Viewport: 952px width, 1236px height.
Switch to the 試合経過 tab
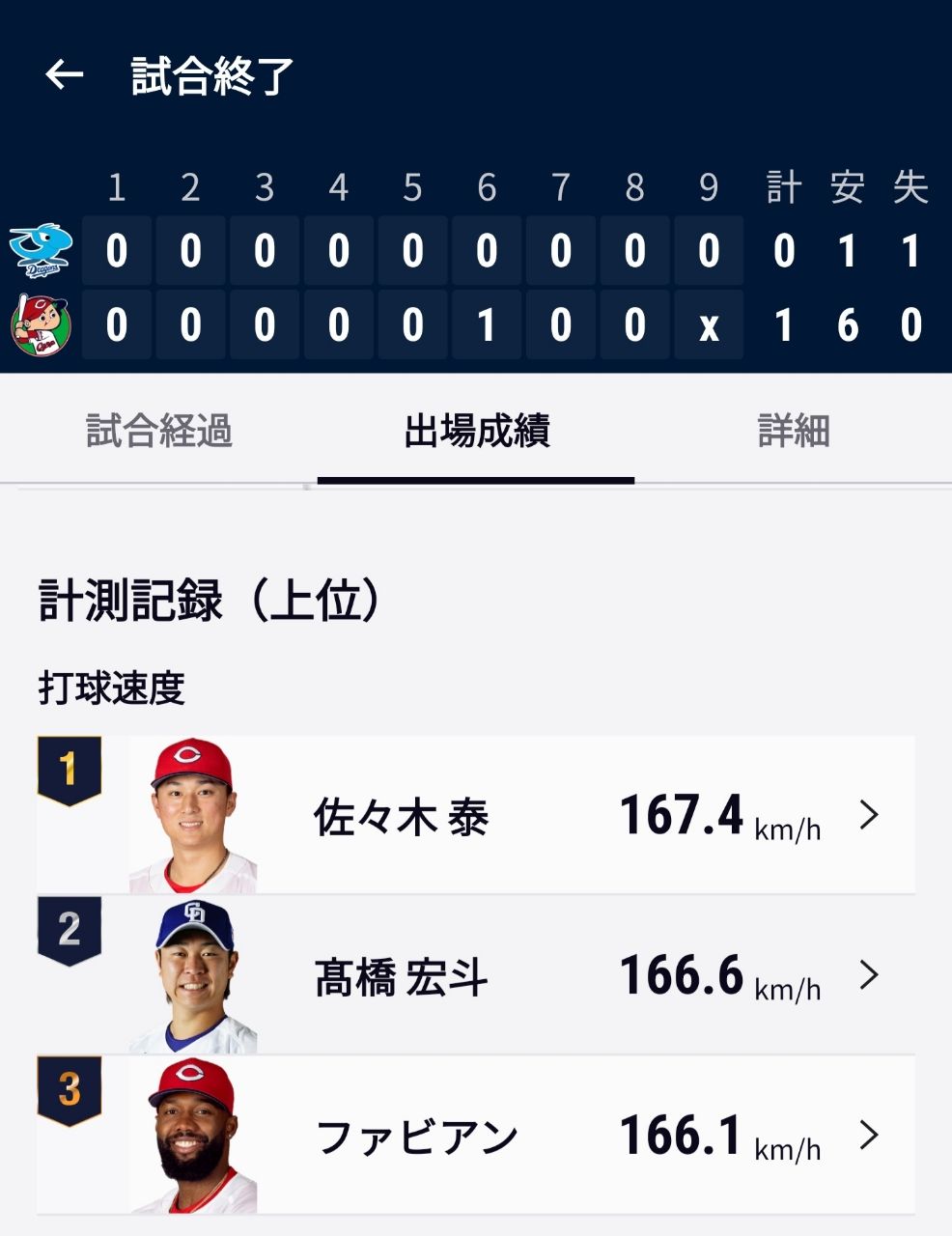[157, 432]
